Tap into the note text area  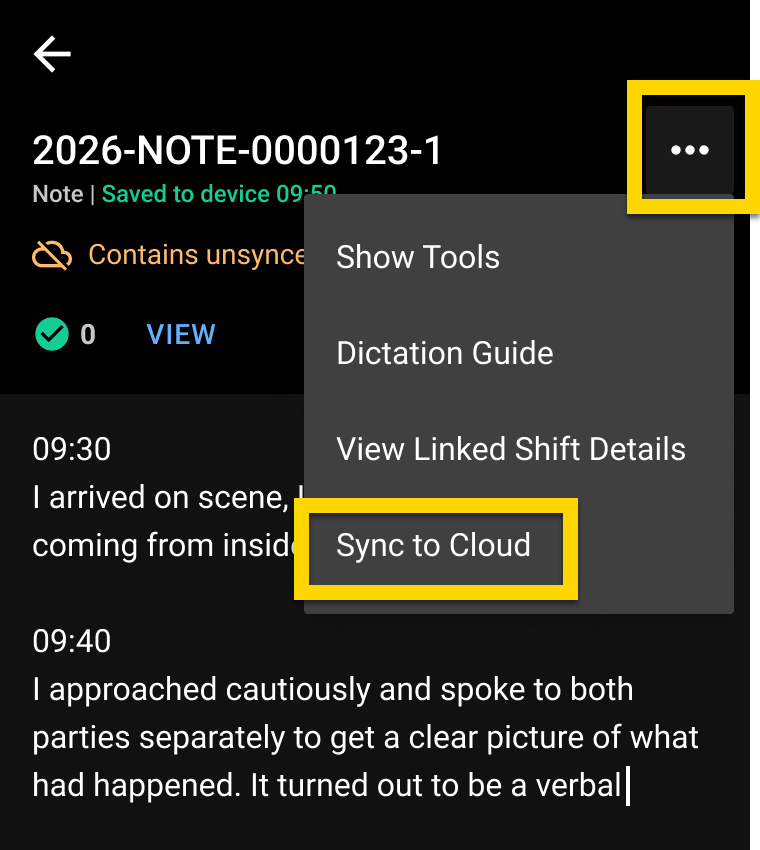tap(330, 737)
